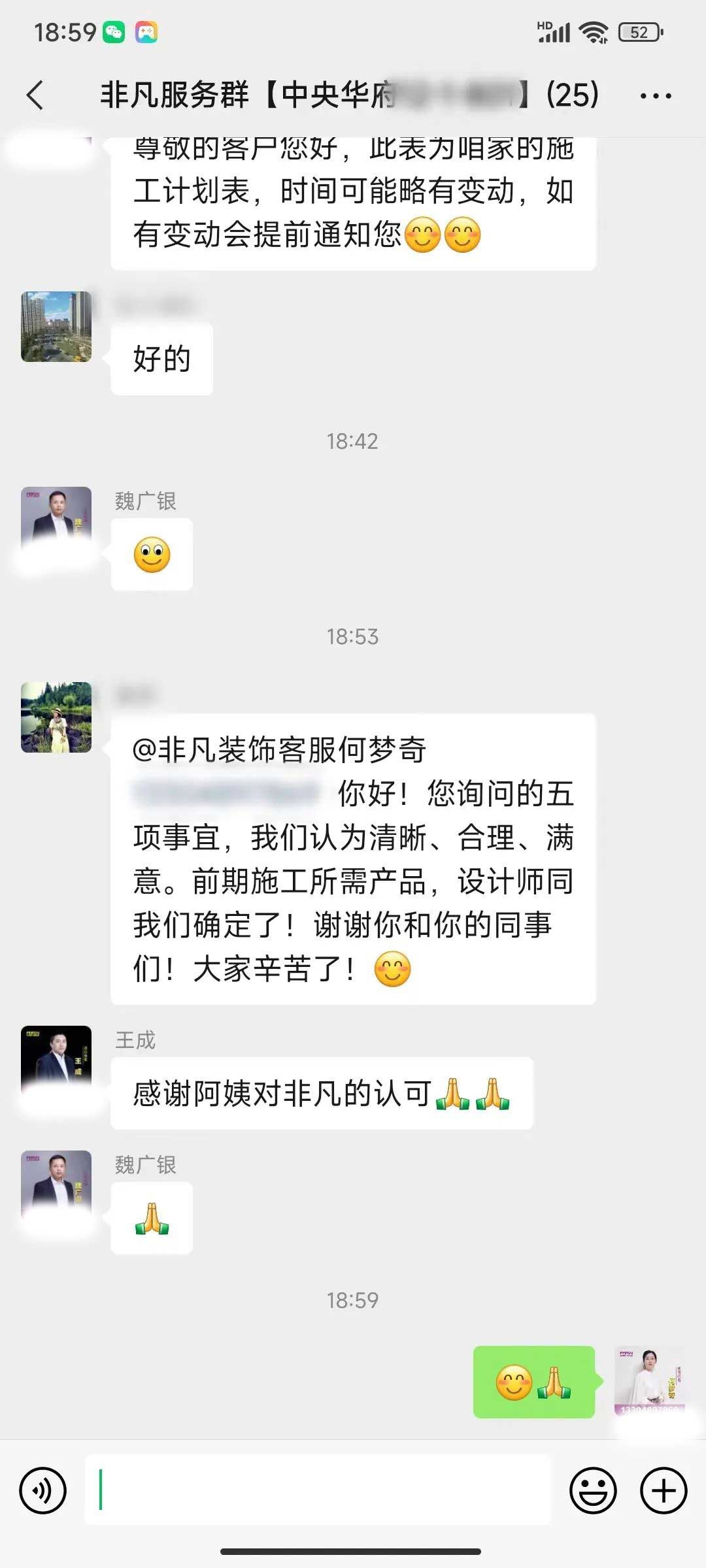Open my own avatar beside the green bubble
Viewport: 706px width, 1568px height.
coord(649,1381)
